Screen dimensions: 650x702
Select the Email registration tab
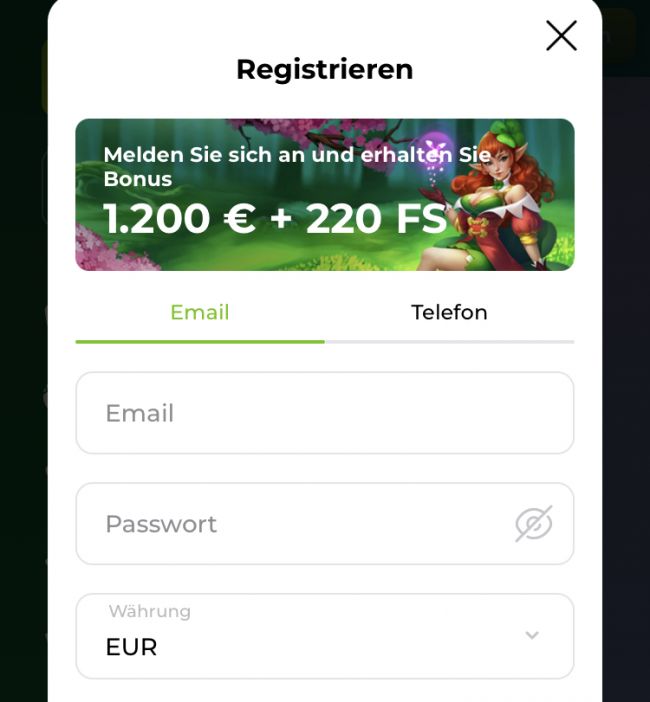[x=200, y=313]
